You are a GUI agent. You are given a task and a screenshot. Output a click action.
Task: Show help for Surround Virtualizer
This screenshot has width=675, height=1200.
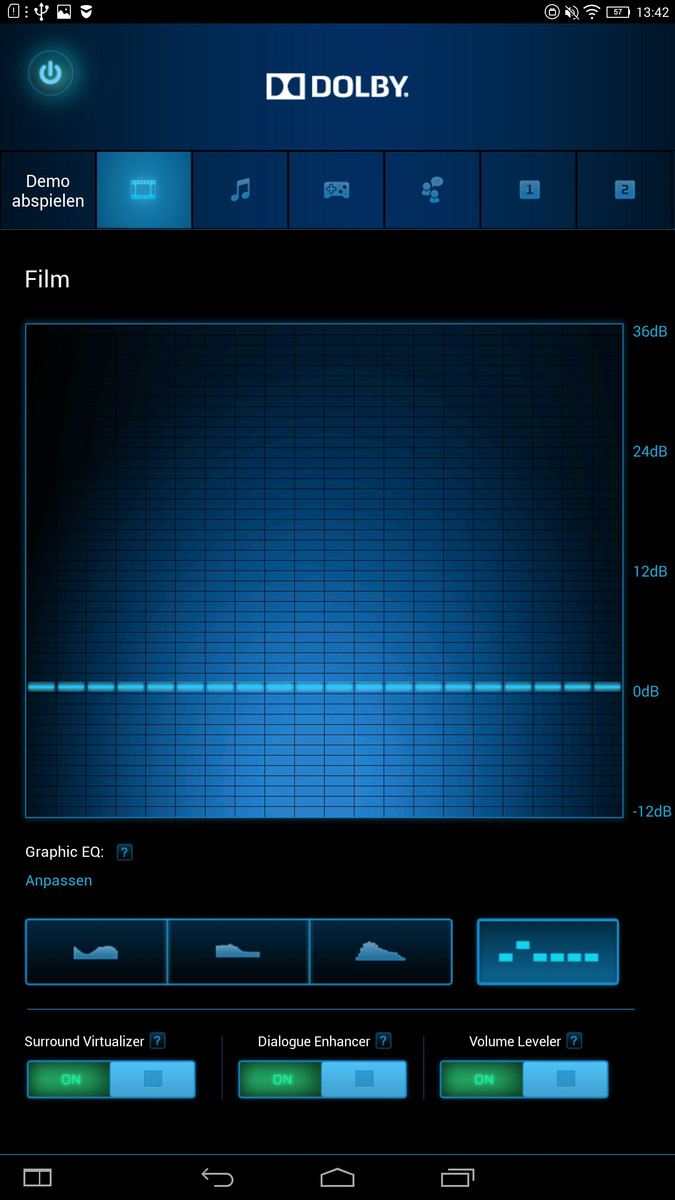tap(157, 1041)
